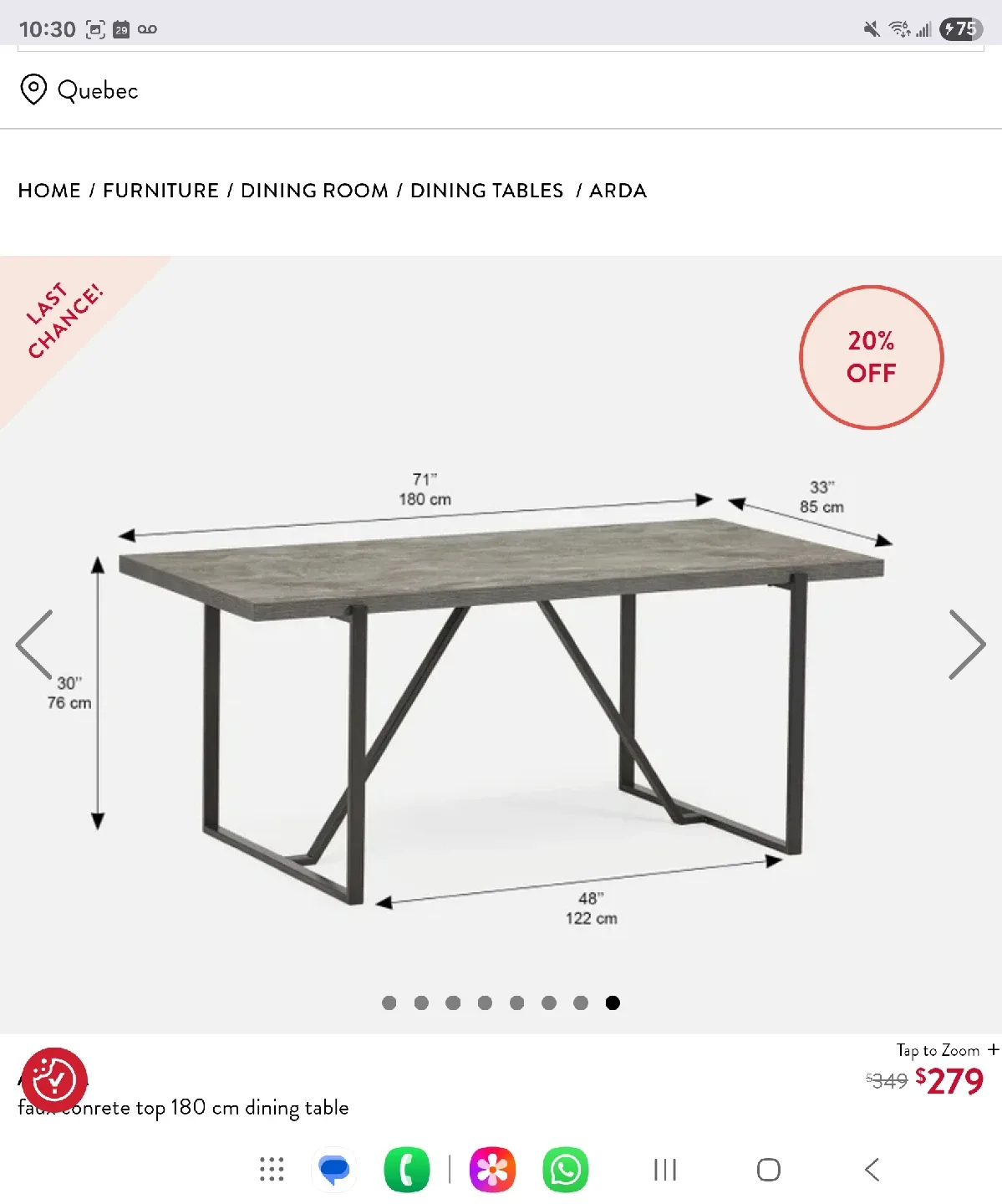Open the WhatsApp app from the bottom bar
The height and width of the screenshot is (1204, 1002).
pos(564,1168)
